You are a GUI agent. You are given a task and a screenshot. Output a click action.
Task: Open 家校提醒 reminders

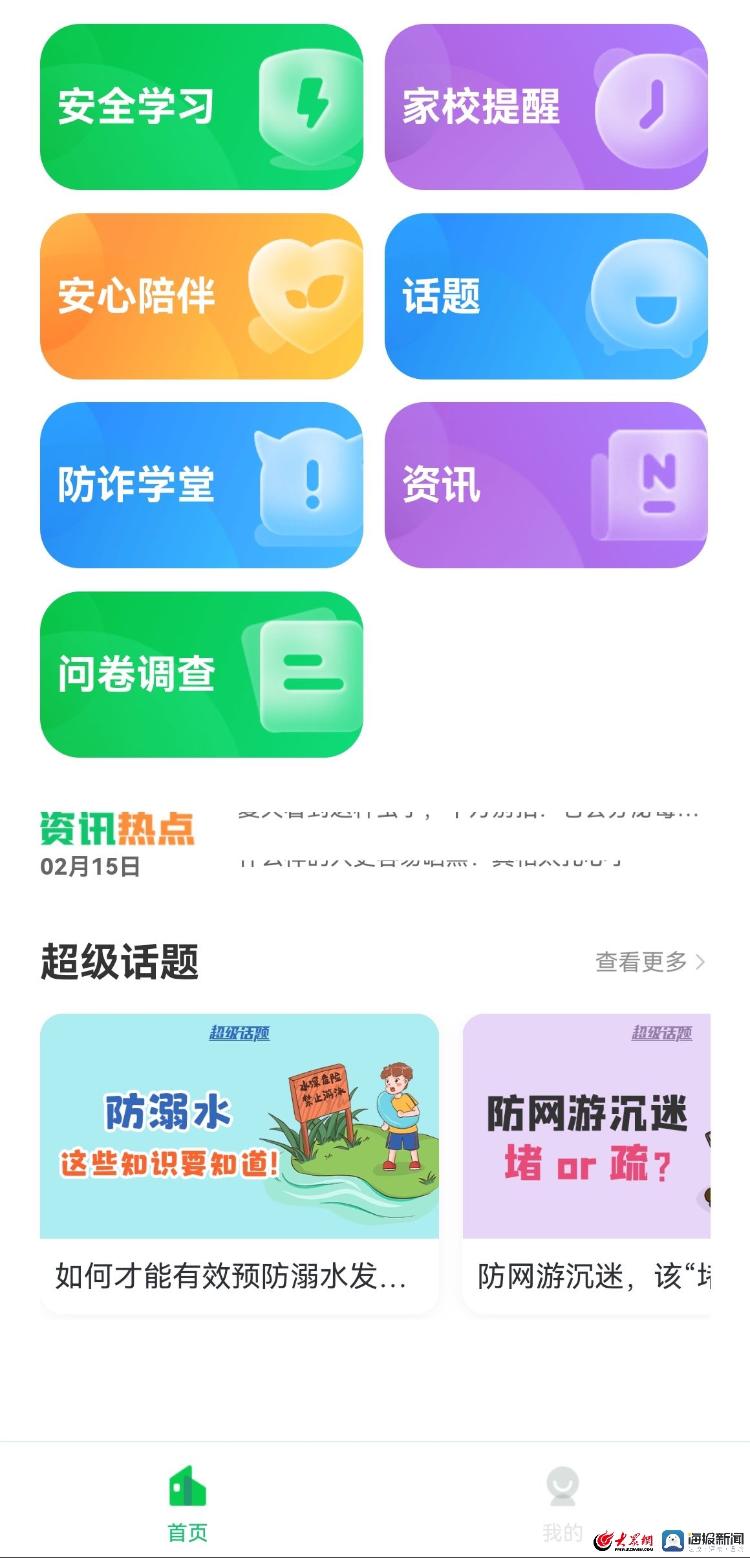tap(546, 107)
